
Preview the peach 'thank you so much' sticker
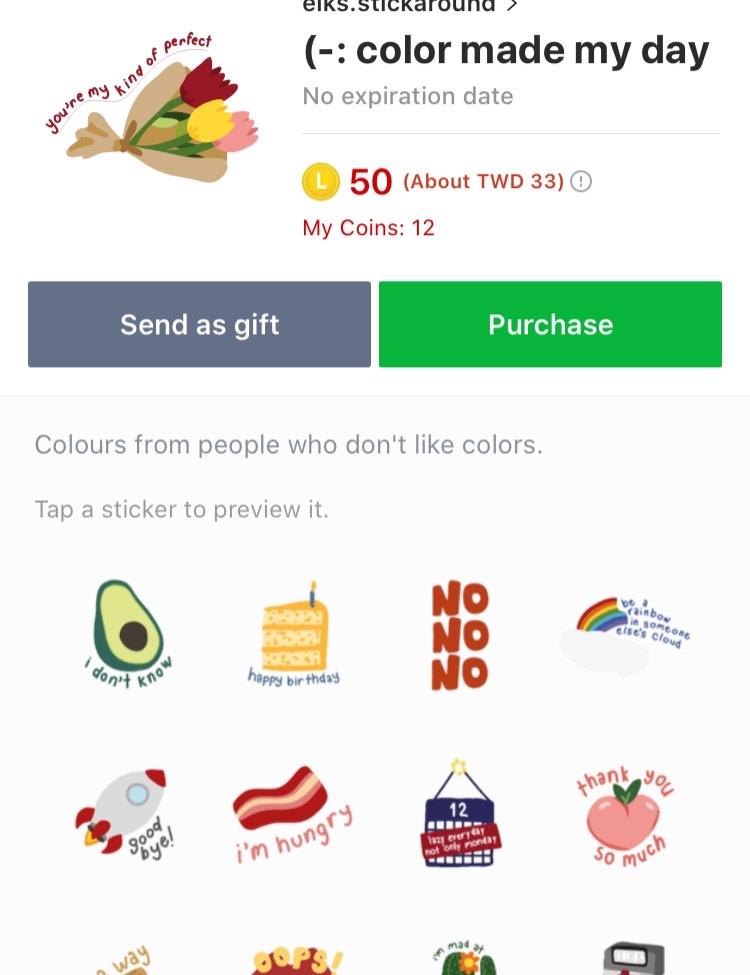coord(625,815)
